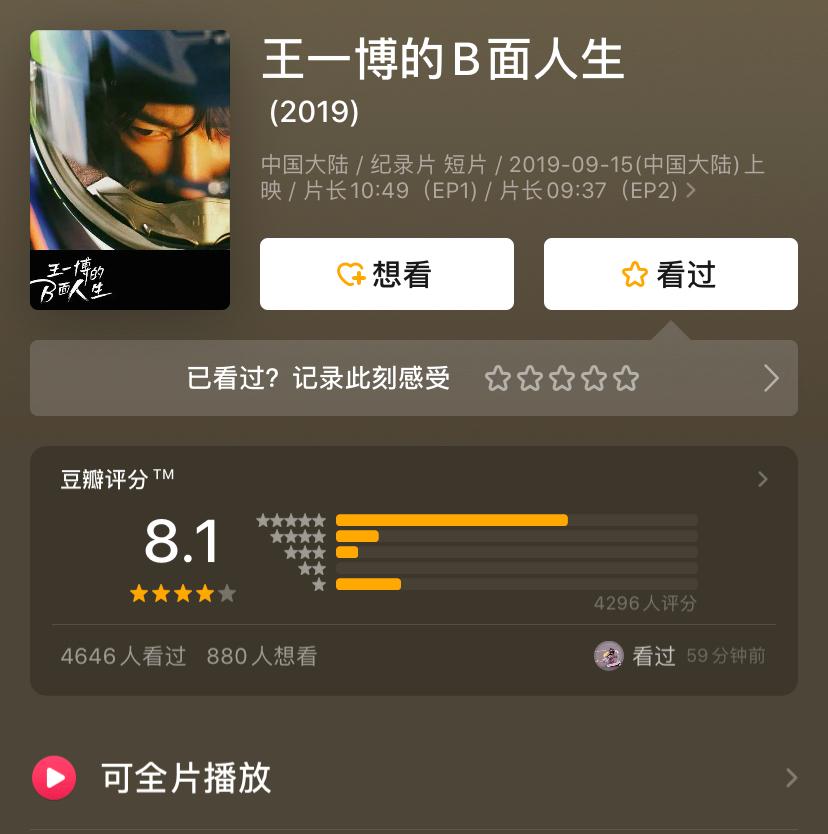Image resolution: width=828 pixels, height=834 pixels.
Task: Open the 王一博的B面人生 poster image
Action: tap(130, 170)
